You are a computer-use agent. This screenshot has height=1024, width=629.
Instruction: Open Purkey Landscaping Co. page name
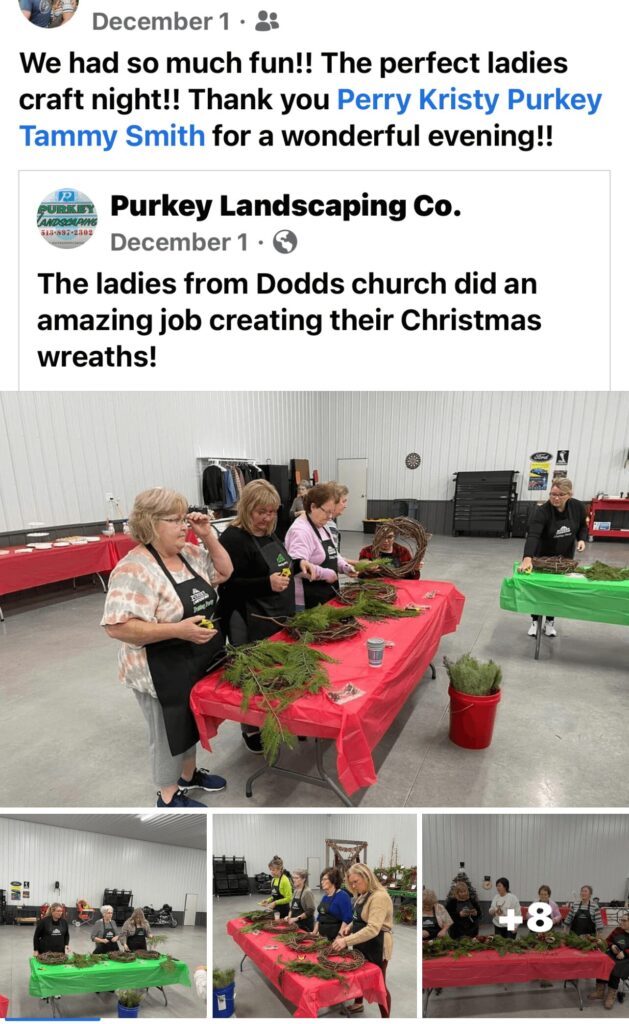click(x=285, y=206)
